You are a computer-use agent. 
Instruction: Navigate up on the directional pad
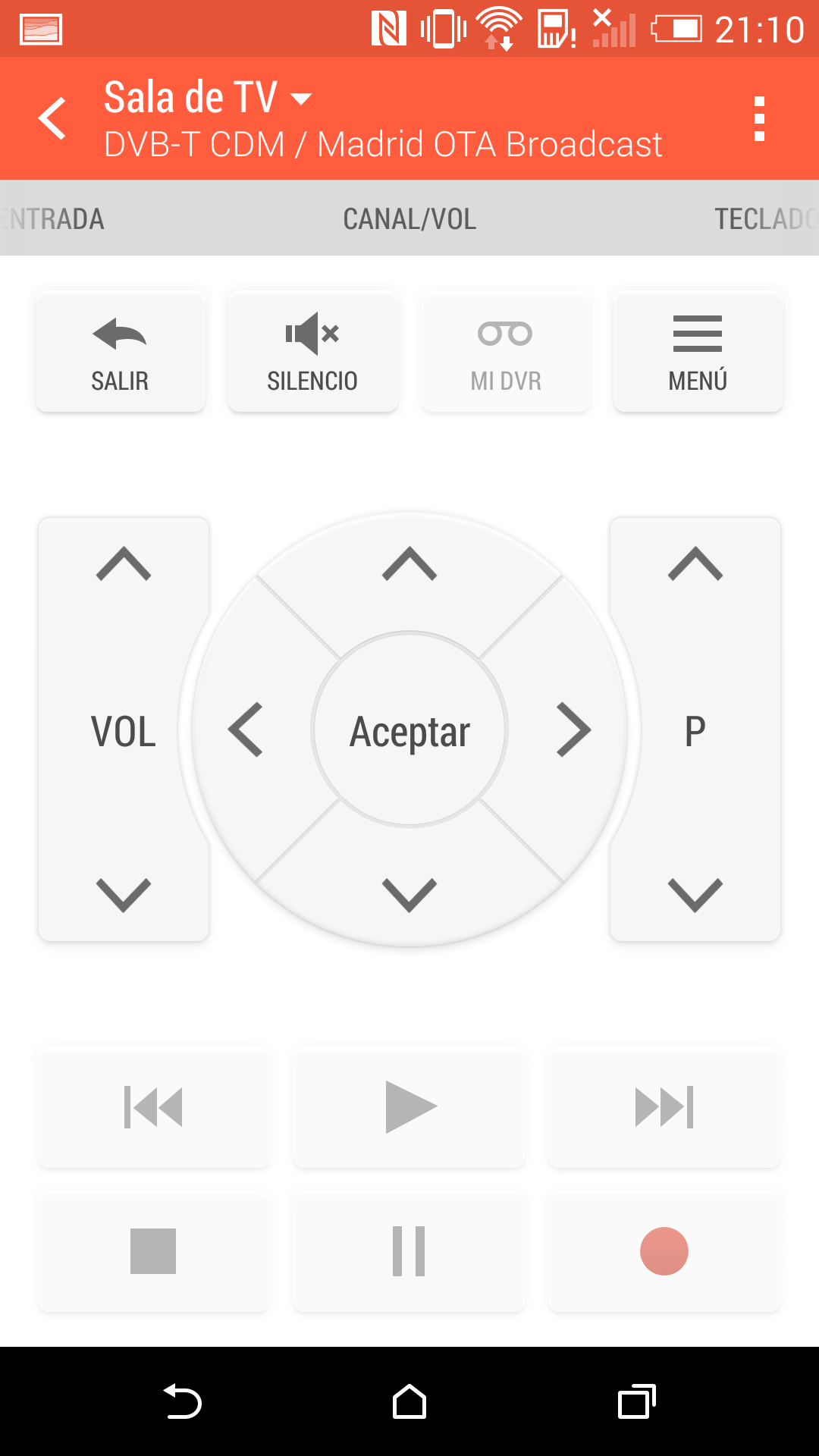(409, 564)
